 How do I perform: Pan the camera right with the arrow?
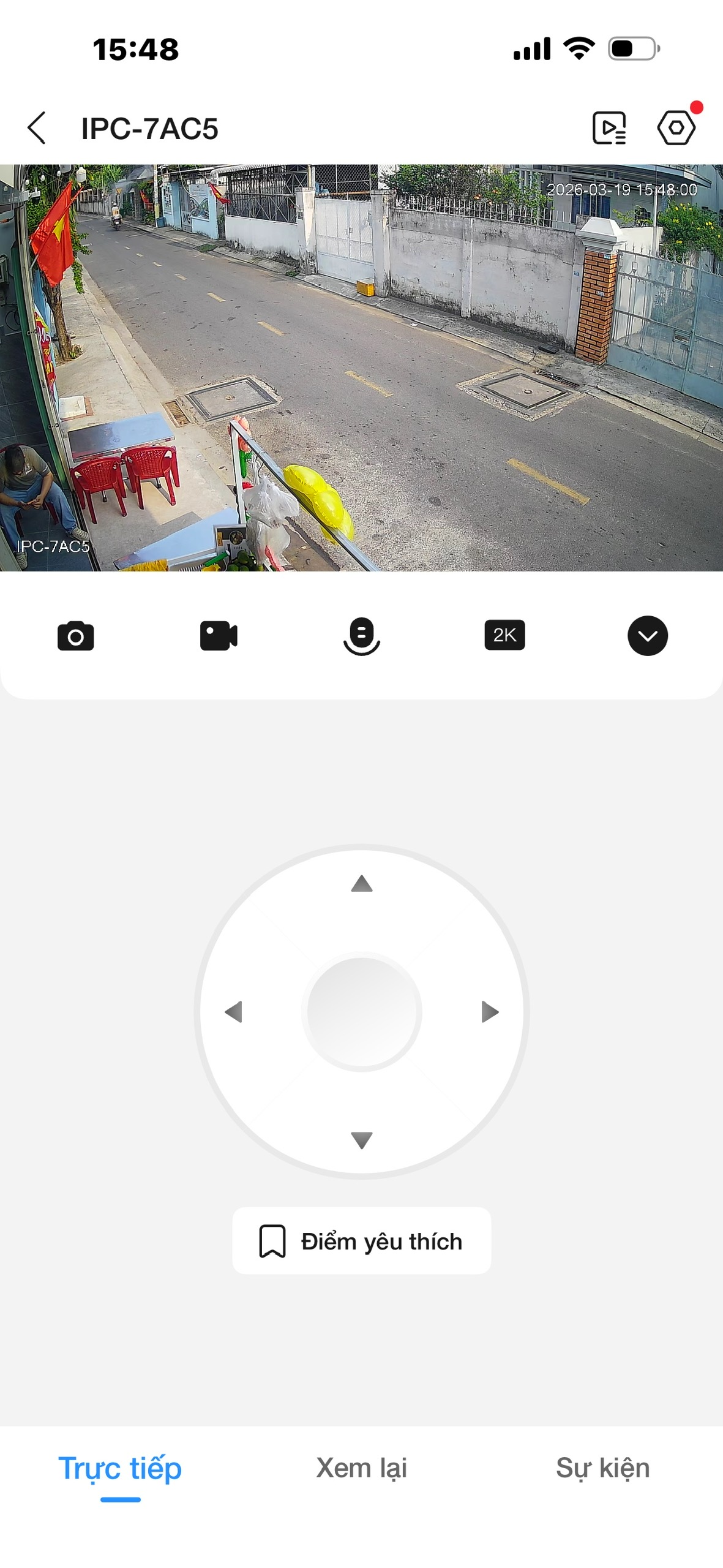[490, 1012]
